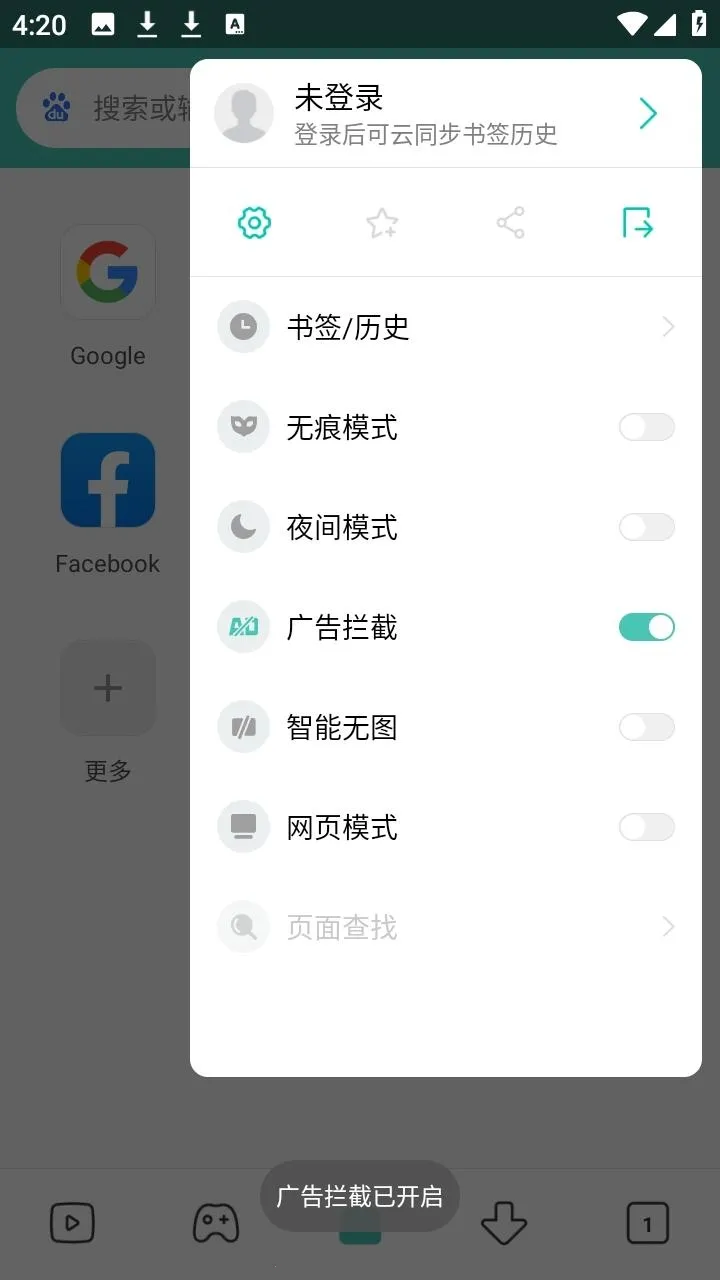
Task: Click the 页面查找 chevron
Action: click(668, 927)
